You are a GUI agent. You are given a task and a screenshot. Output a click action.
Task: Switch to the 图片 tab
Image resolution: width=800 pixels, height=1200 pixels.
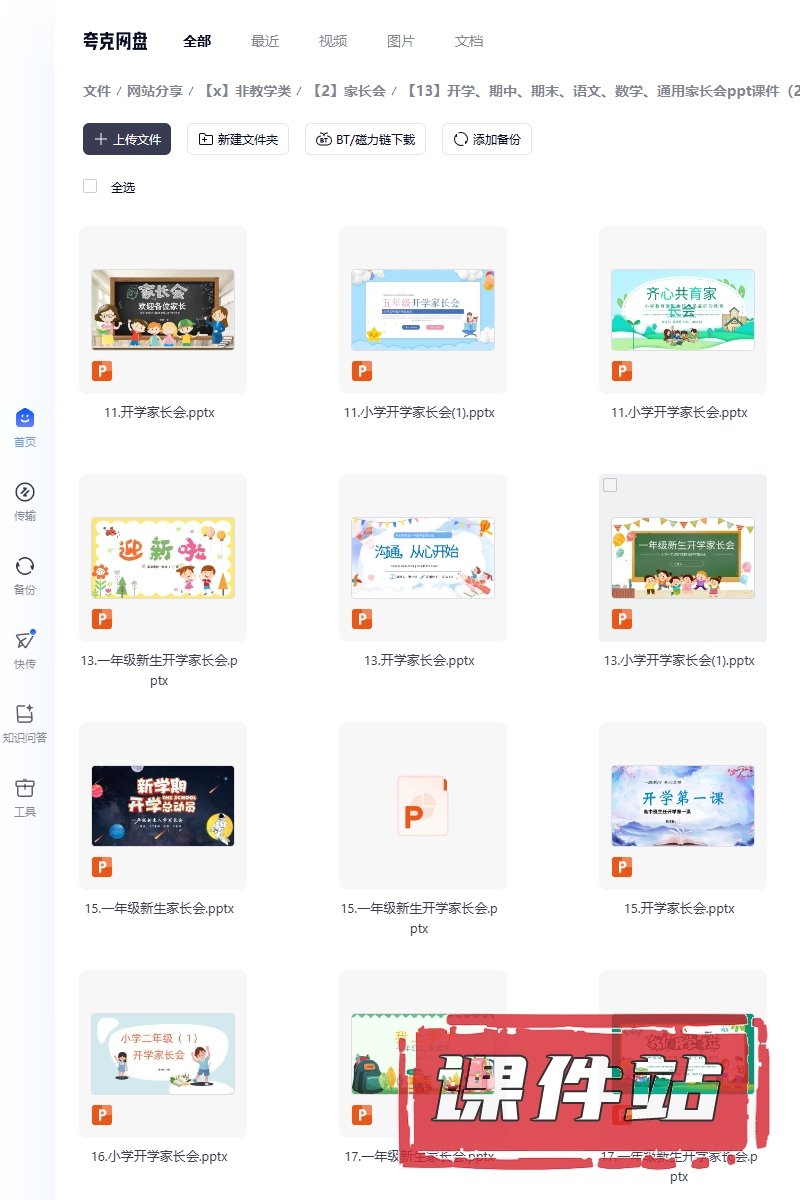401,41
